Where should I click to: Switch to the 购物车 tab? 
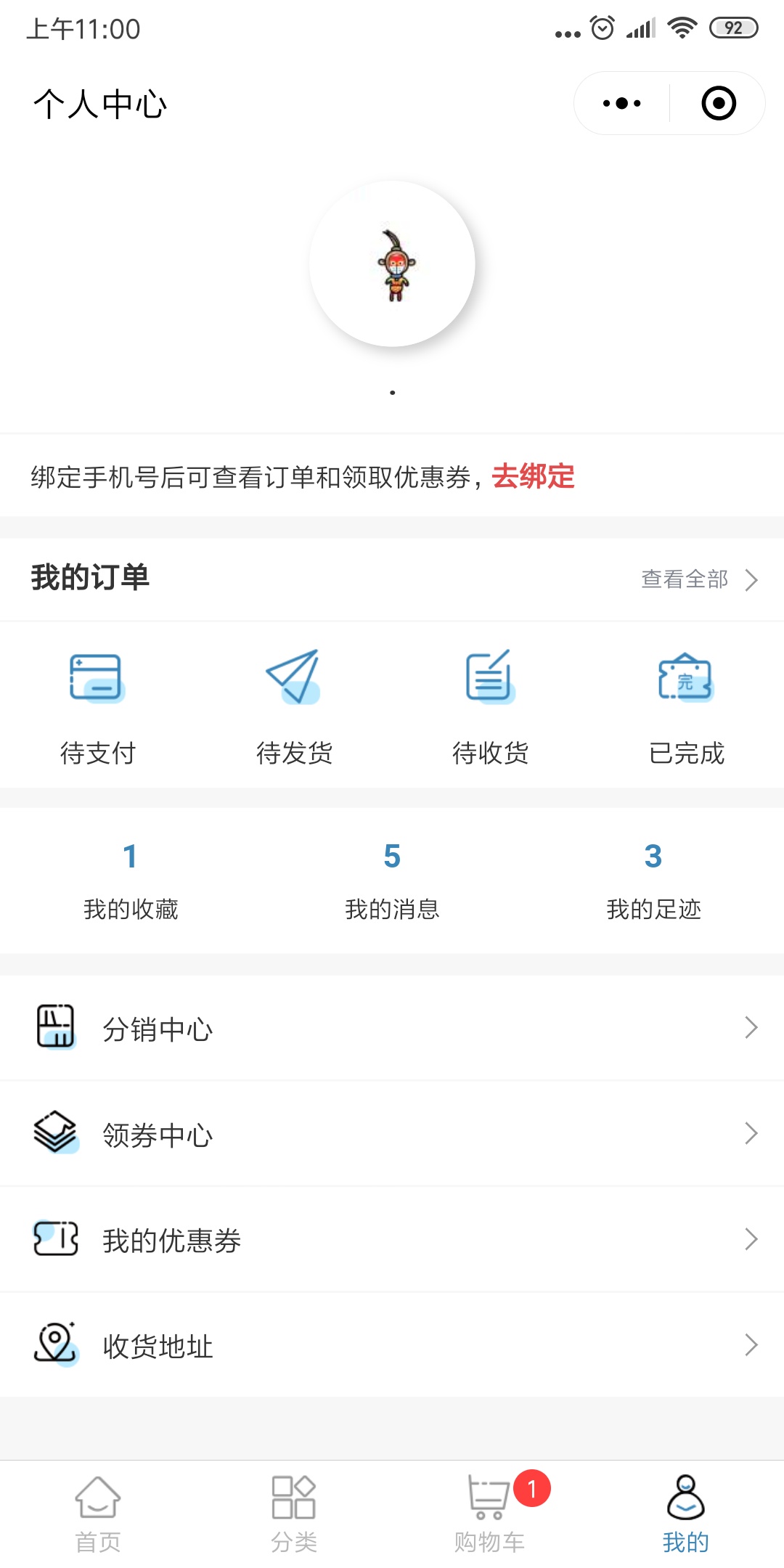click(x=490, y=1514)
